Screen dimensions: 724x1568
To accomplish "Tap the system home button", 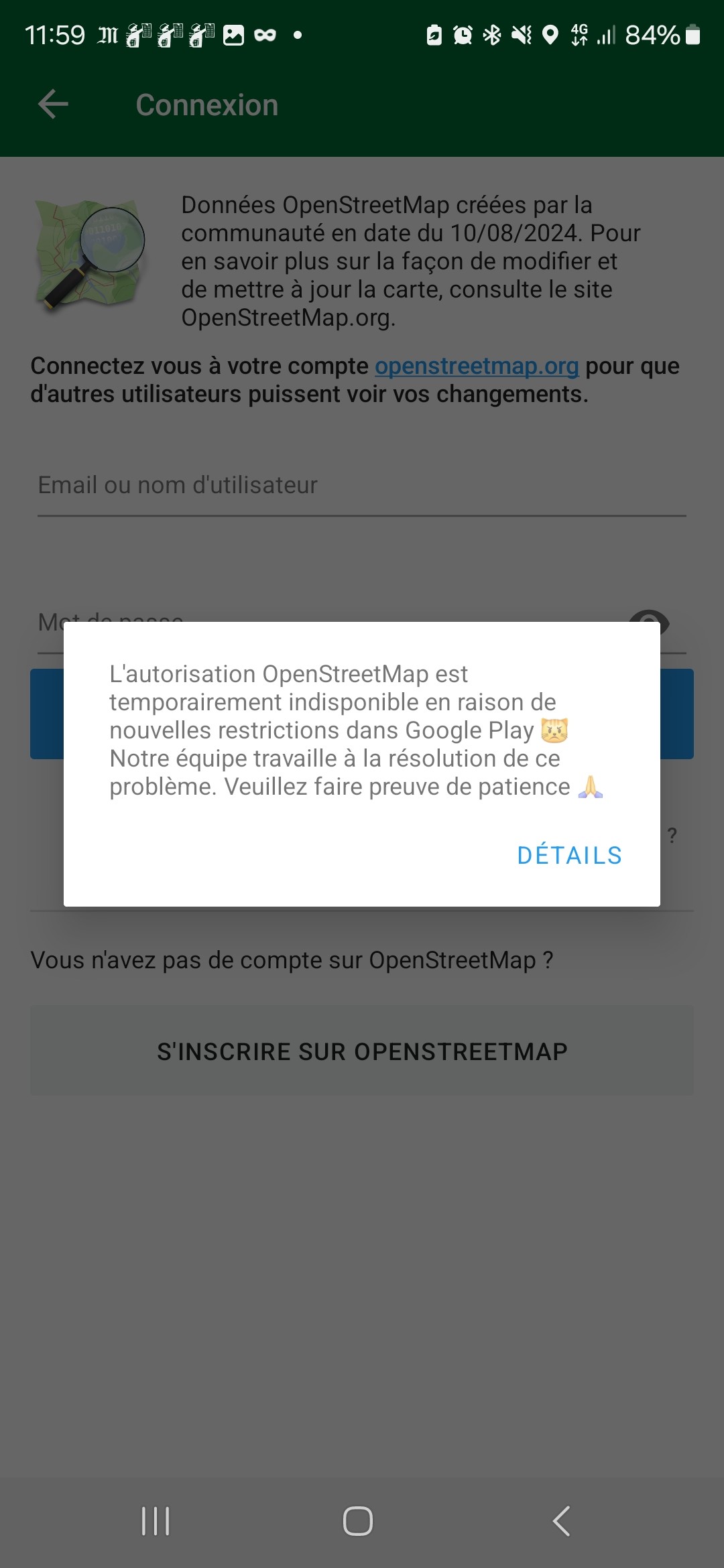I will 358,1520.
